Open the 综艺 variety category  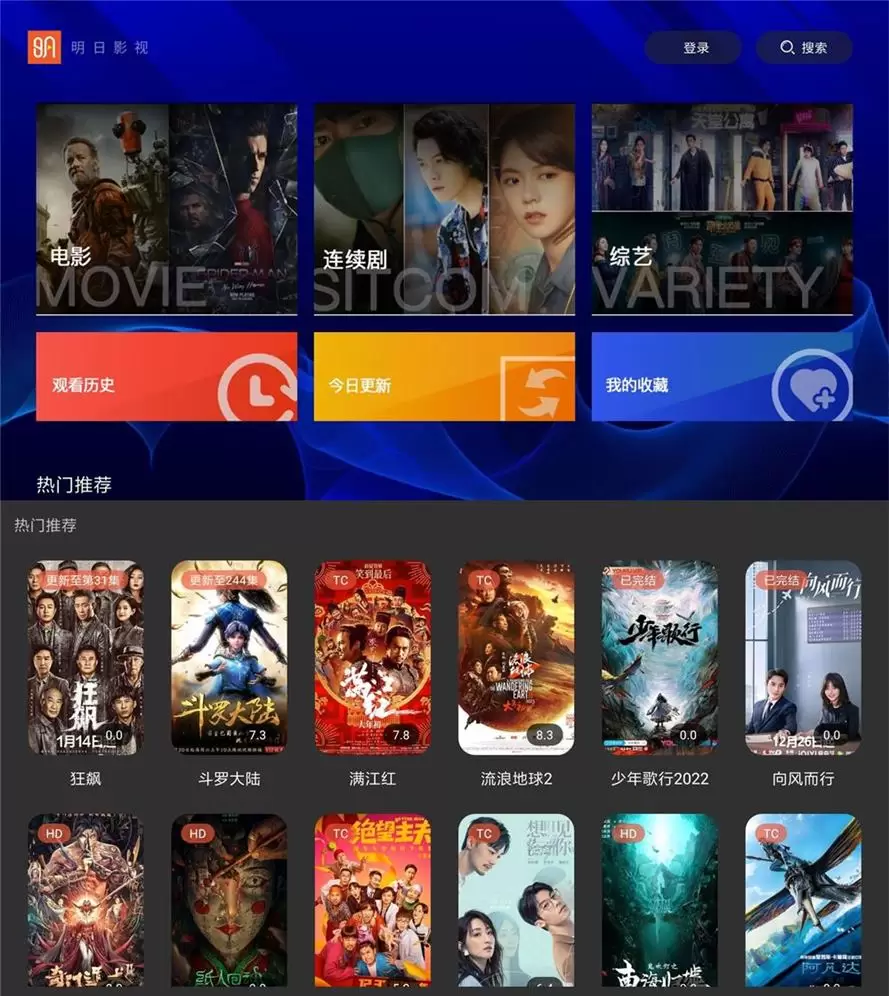click(x=722, y=209)
